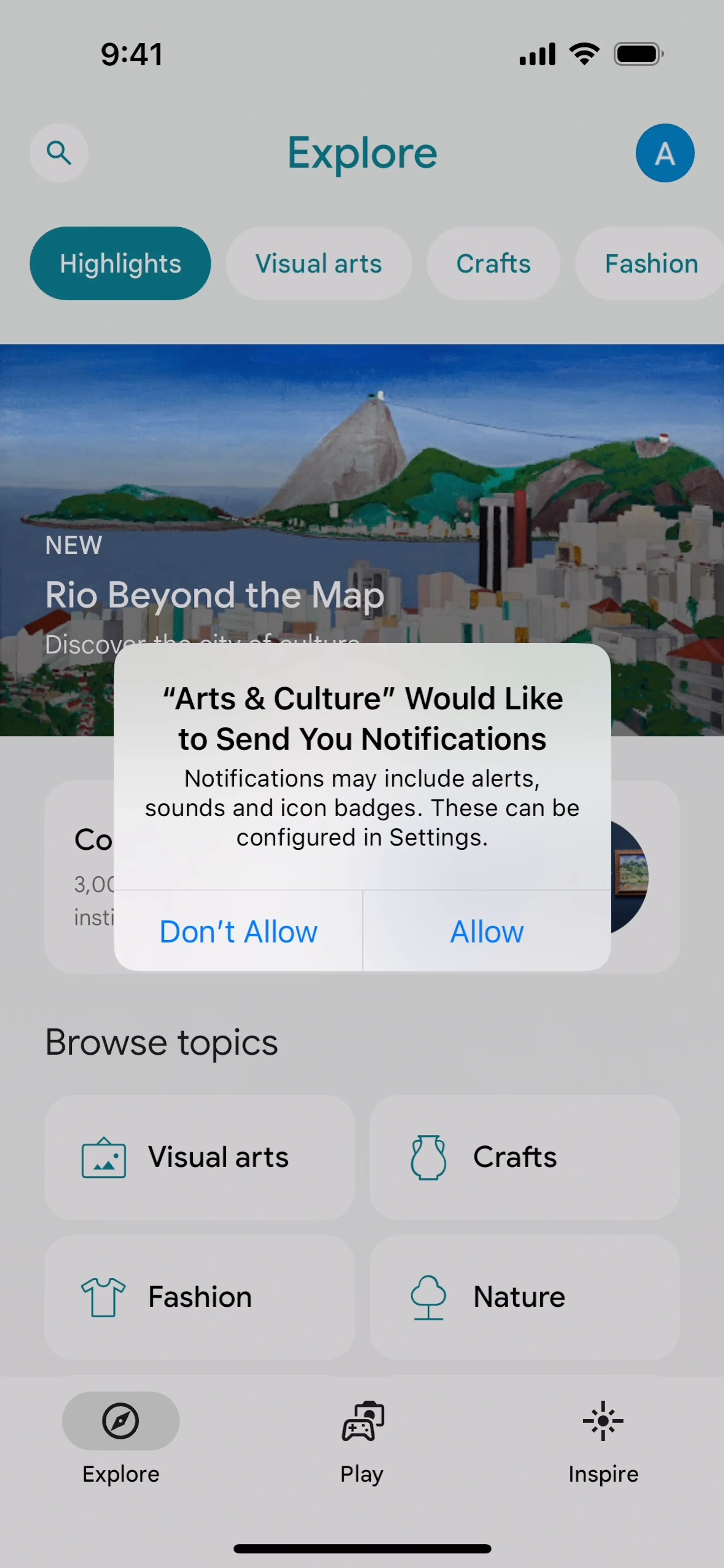Switch to the Play tab
The image size is (724, 1568).
pos(362,1440)
